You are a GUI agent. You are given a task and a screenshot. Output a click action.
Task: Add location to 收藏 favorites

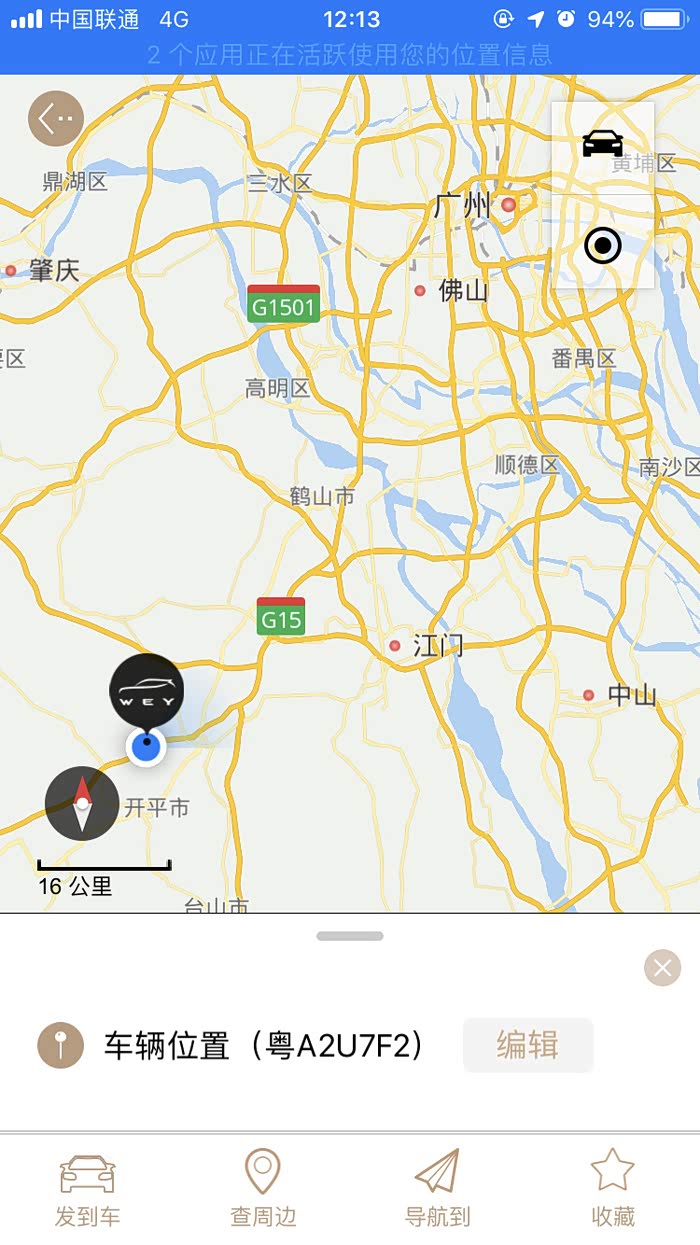coord(612,1188)
